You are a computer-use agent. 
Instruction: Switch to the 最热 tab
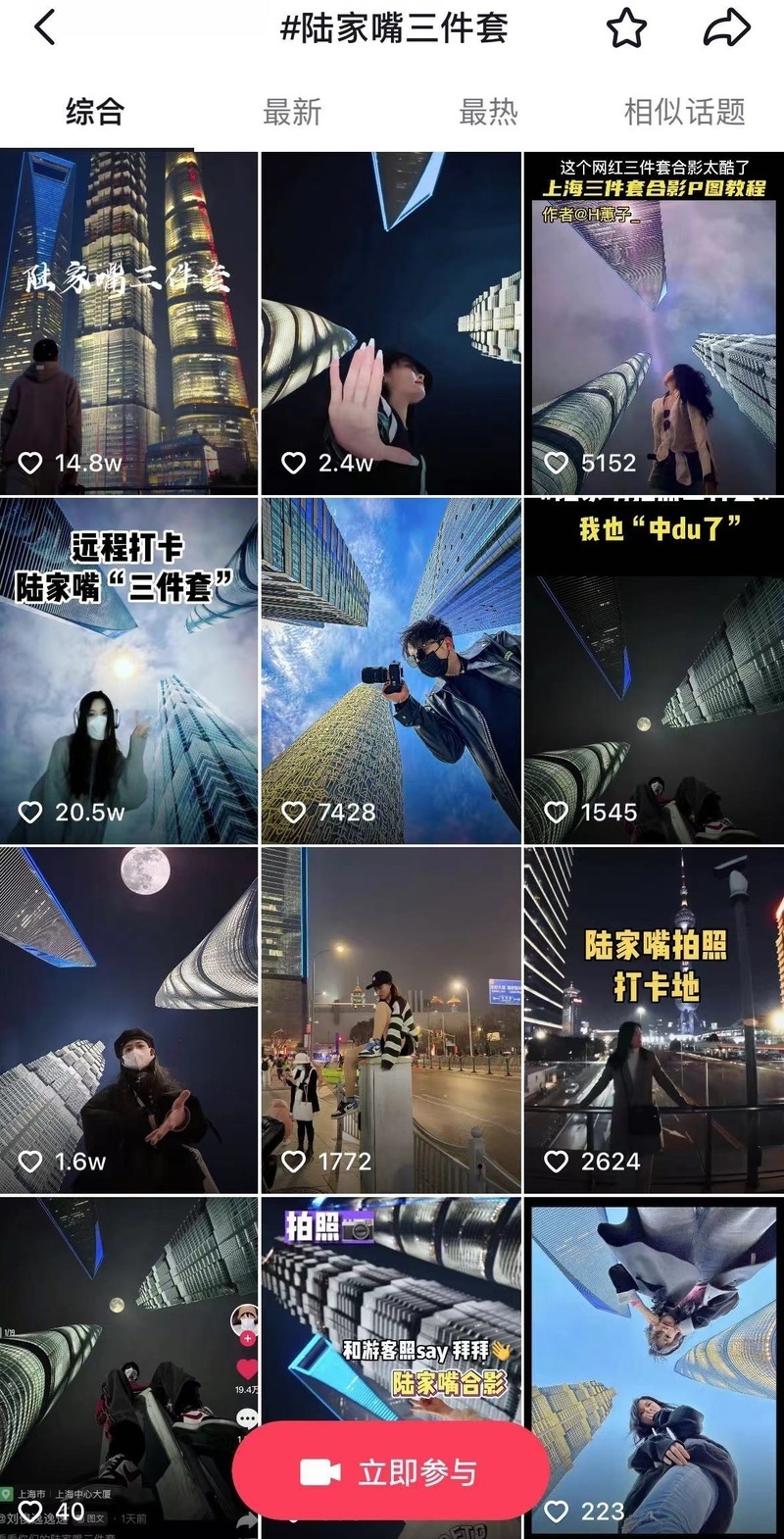(488, 112)
